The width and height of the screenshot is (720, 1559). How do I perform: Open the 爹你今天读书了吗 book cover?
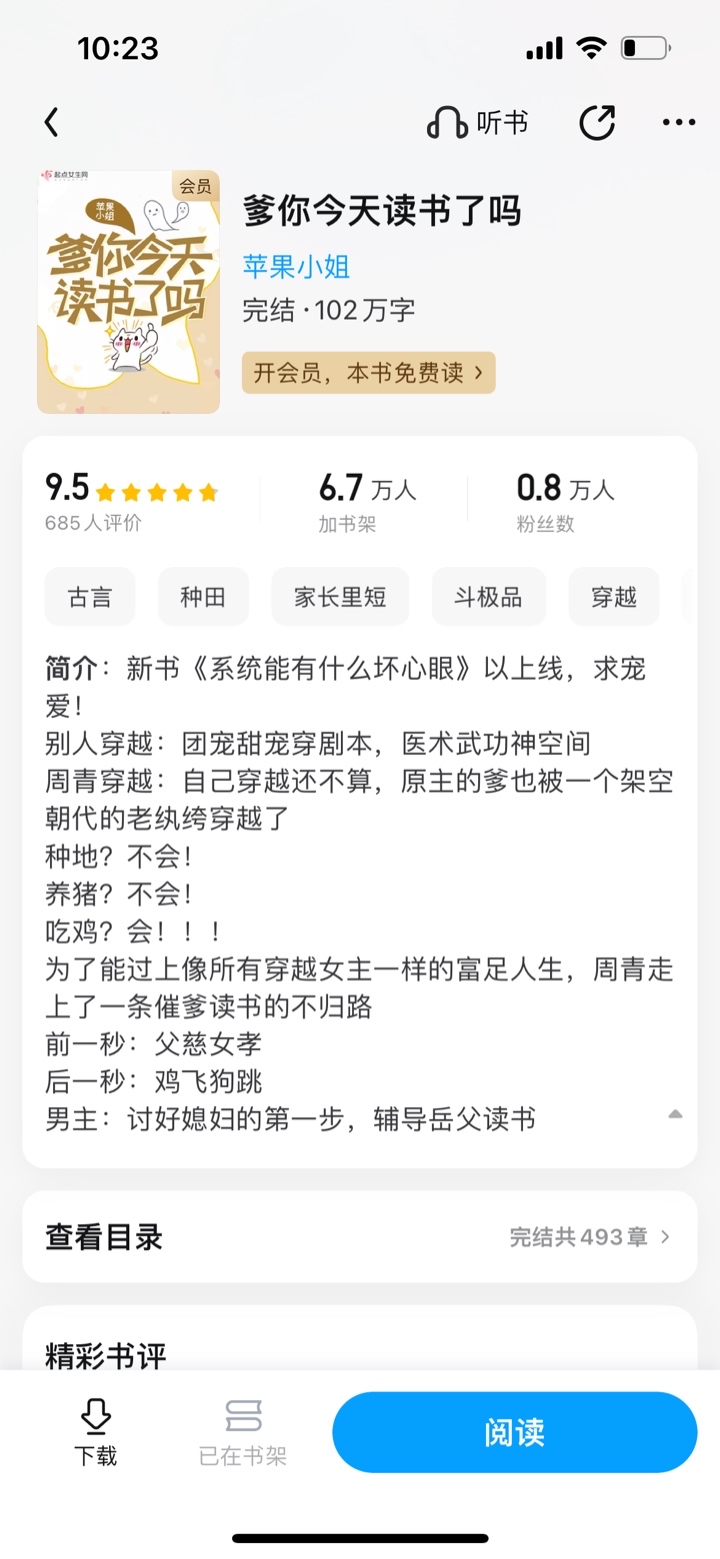click(x=128, y=291)
